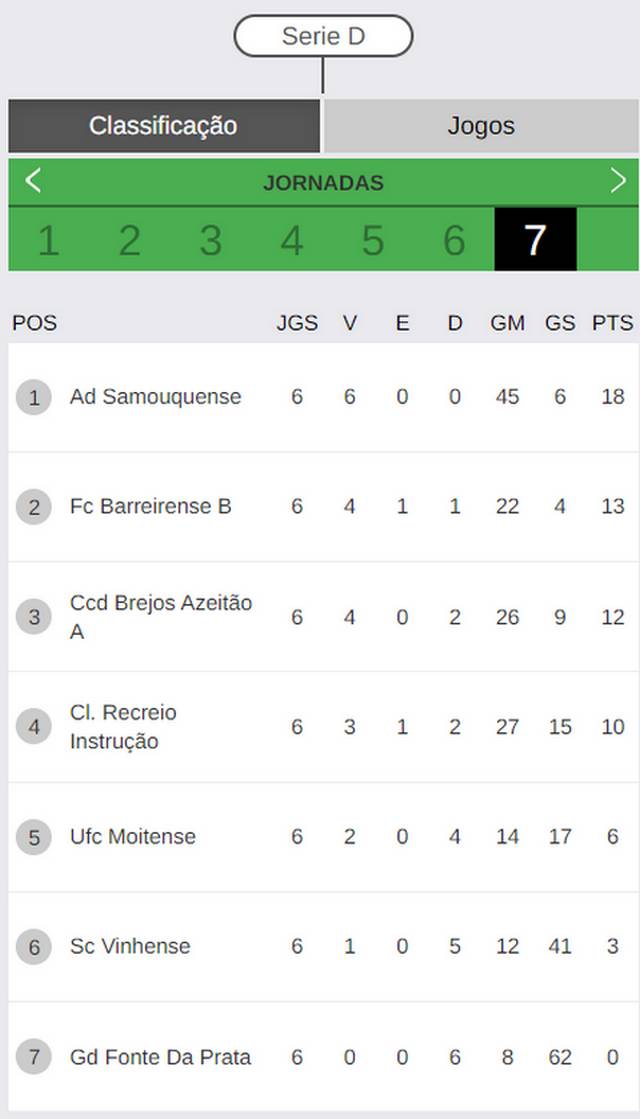Select jornada 2
The width and height of the screenshot is (640, 1119).
tap(130, 240)
